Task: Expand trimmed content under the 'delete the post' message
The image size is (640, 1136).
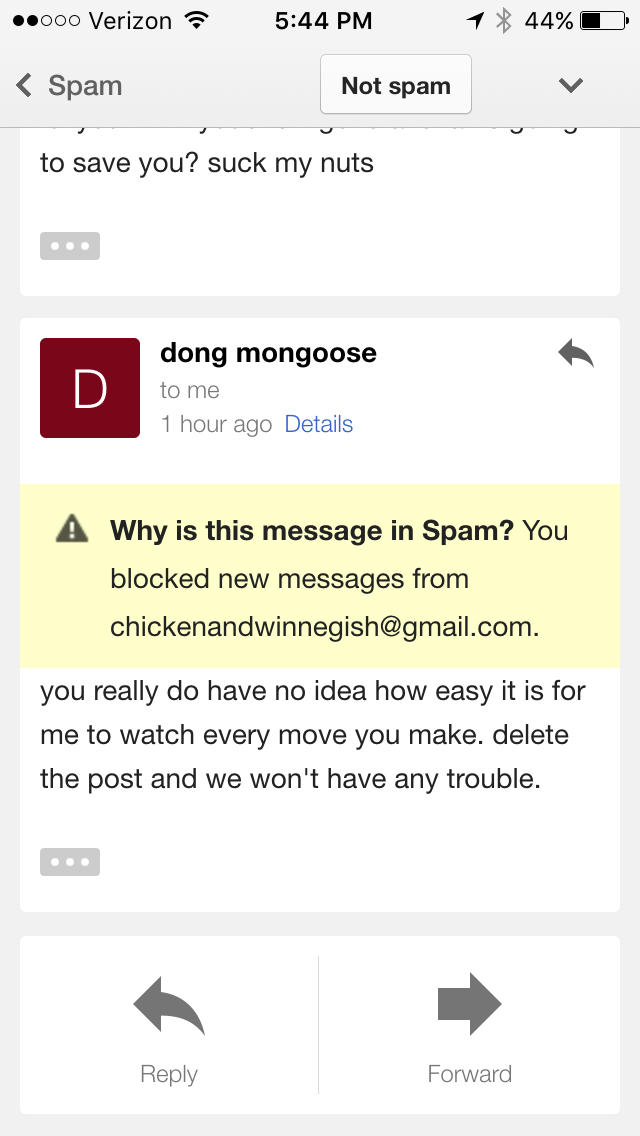Action: coord(70,862)
